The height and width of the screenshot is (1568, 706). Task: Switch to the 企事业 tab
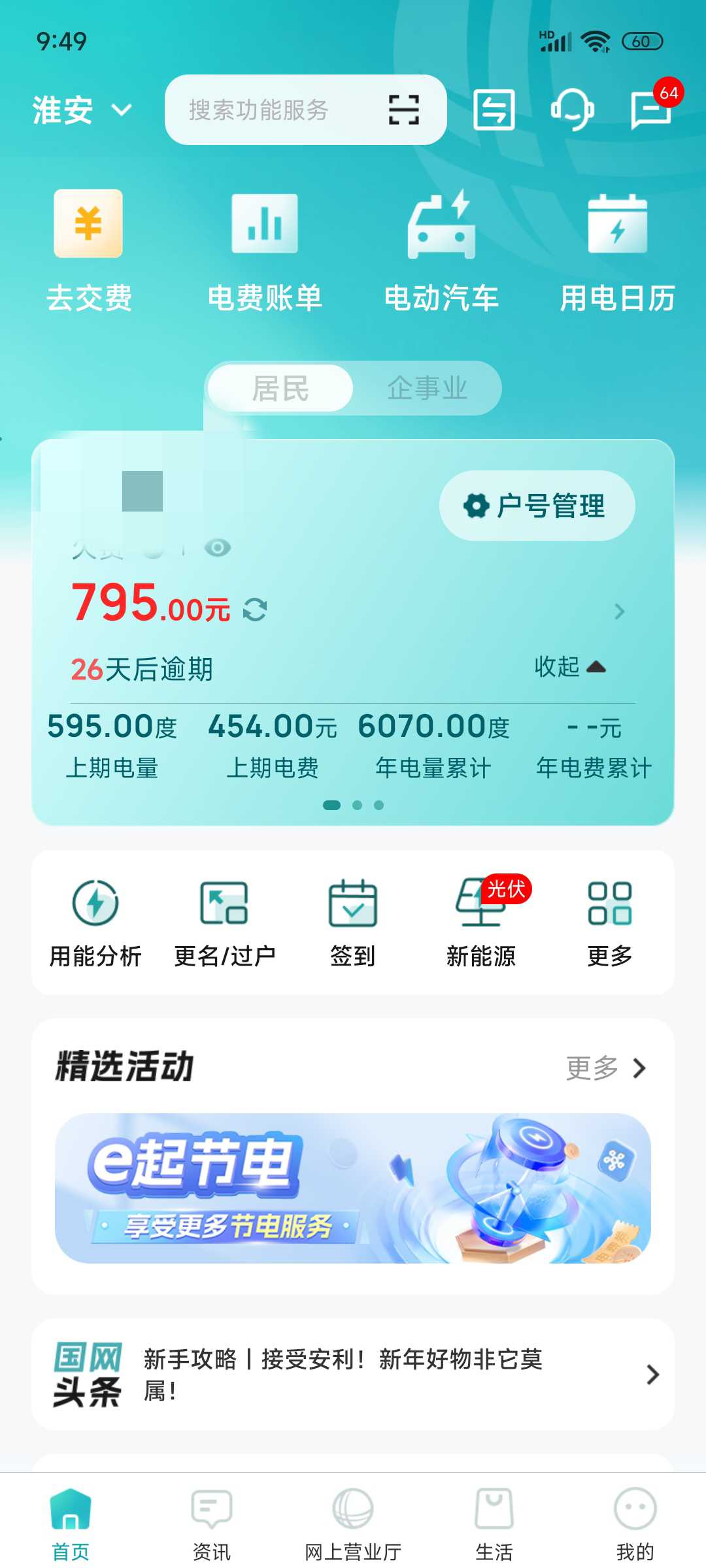427,388
